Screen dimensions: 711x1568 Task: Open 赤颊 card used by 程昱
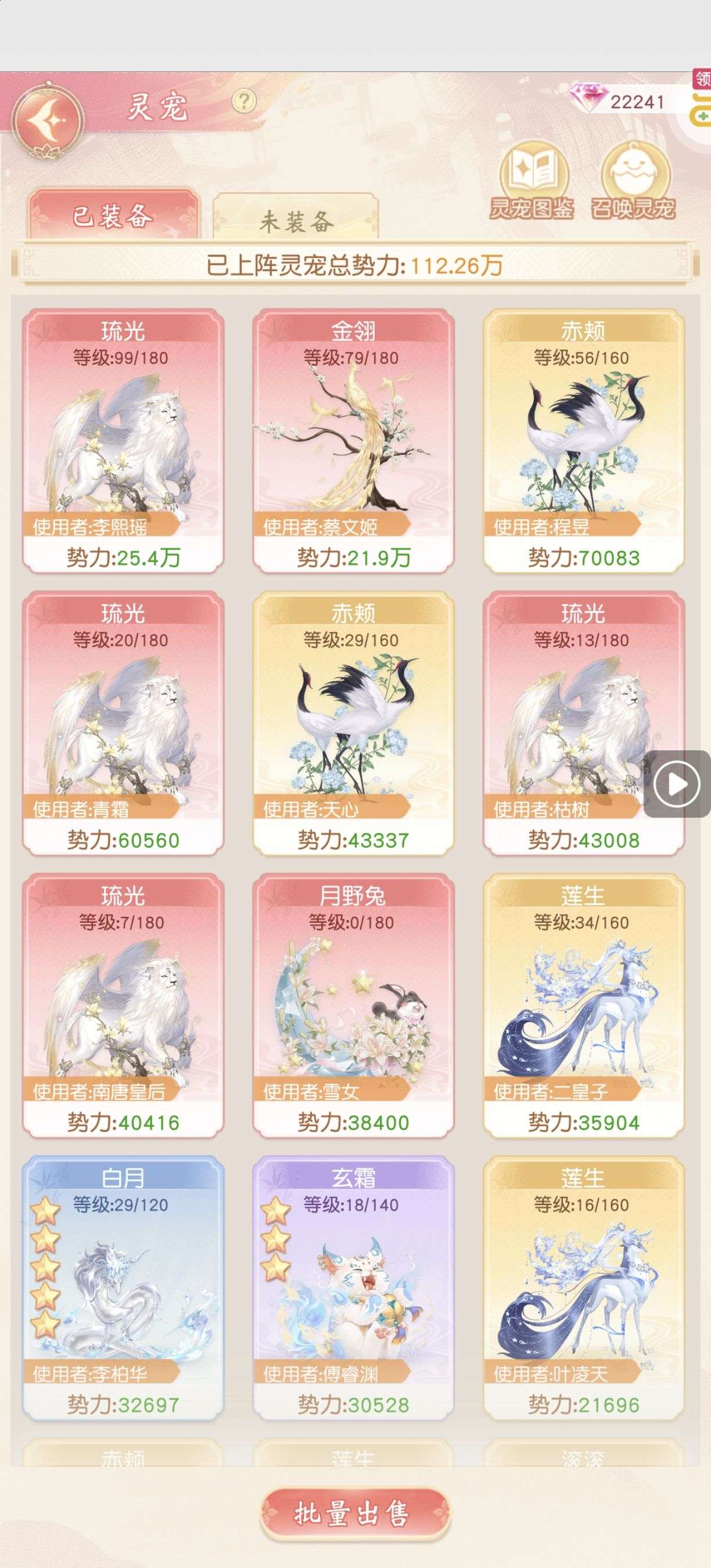tap(583, 441)
